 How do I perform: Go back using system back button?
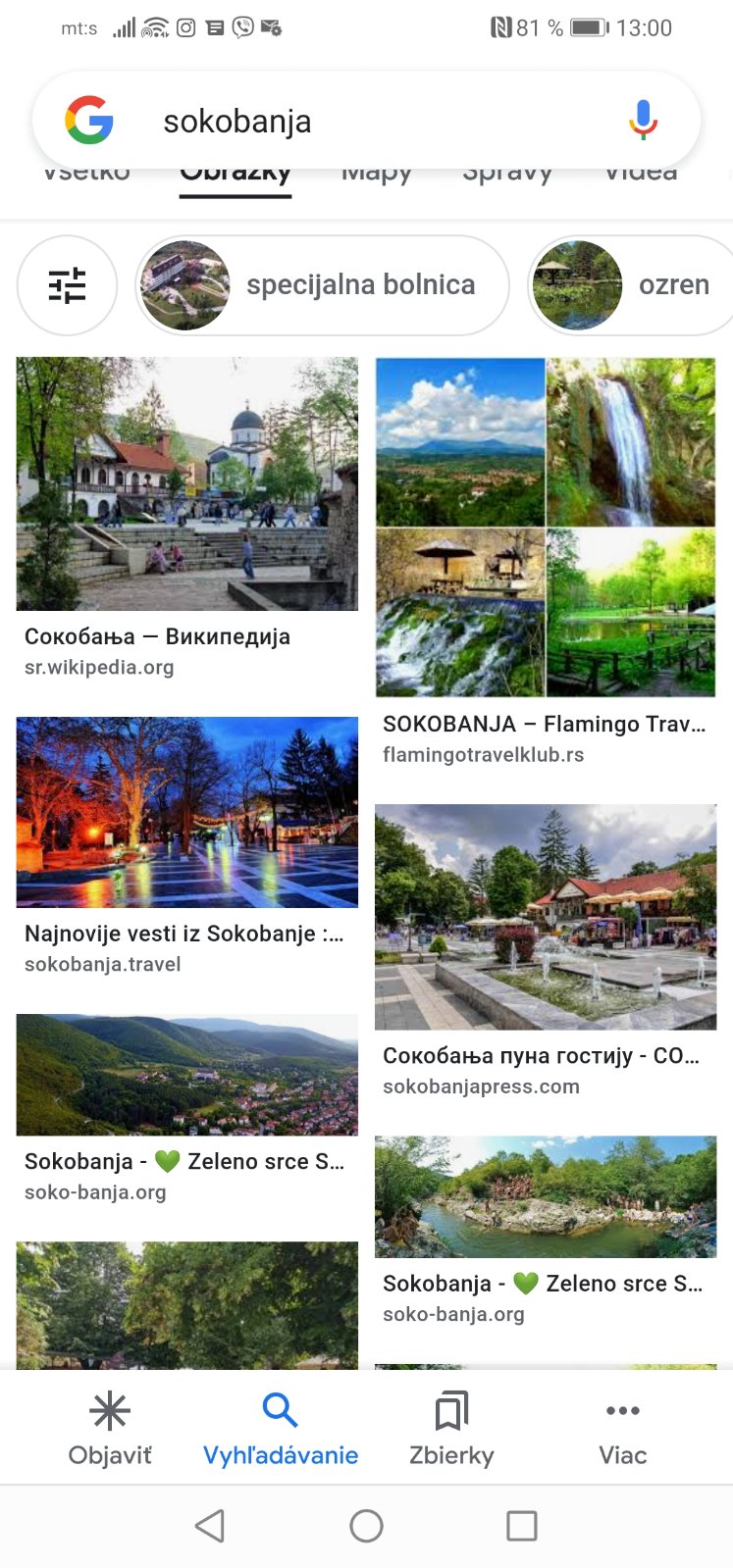coord(210,1526)
